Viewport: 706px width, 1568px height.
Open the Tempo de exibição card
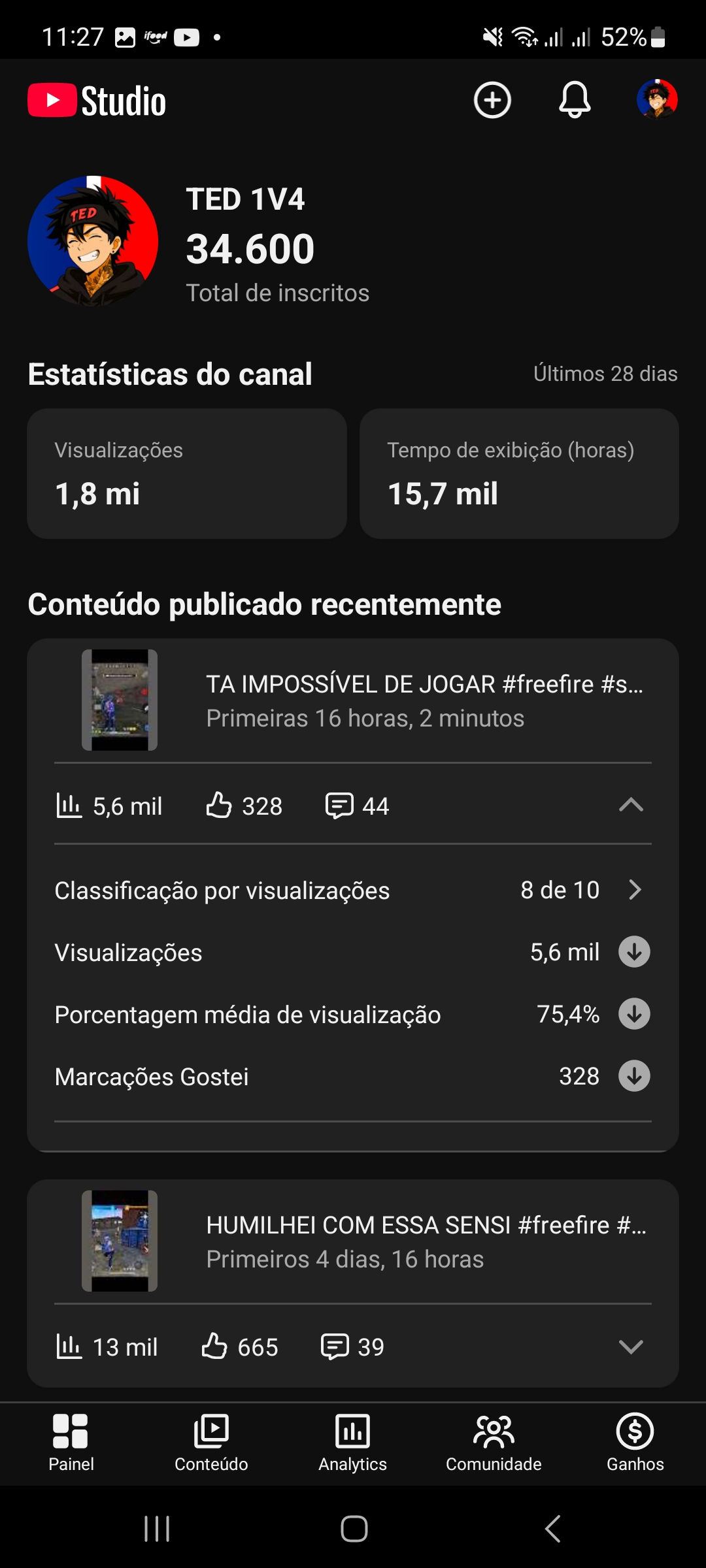tap(519, 474)
